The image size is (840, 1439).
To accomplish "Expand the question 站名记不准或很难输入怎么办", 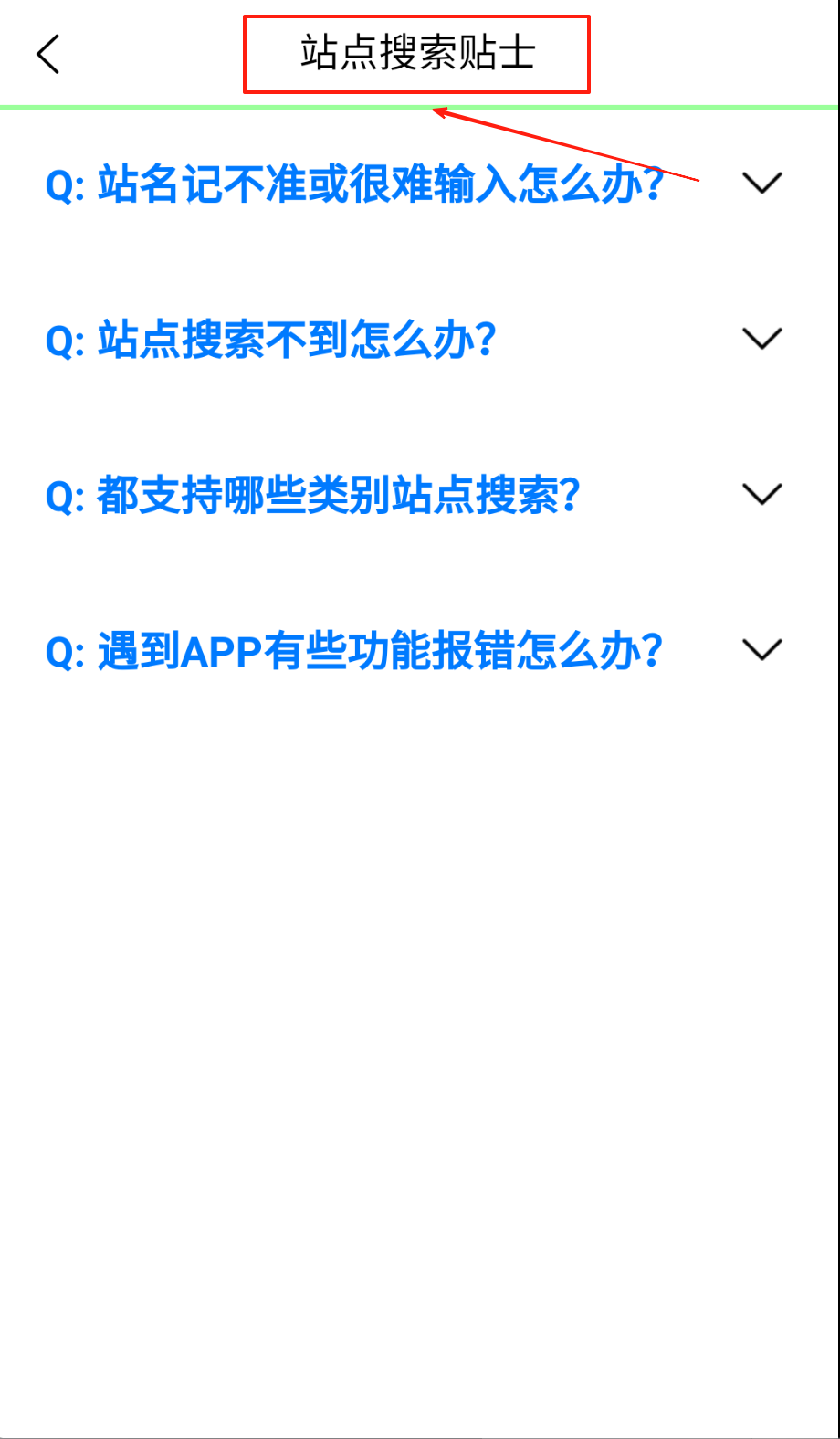I will pos(761,183).
